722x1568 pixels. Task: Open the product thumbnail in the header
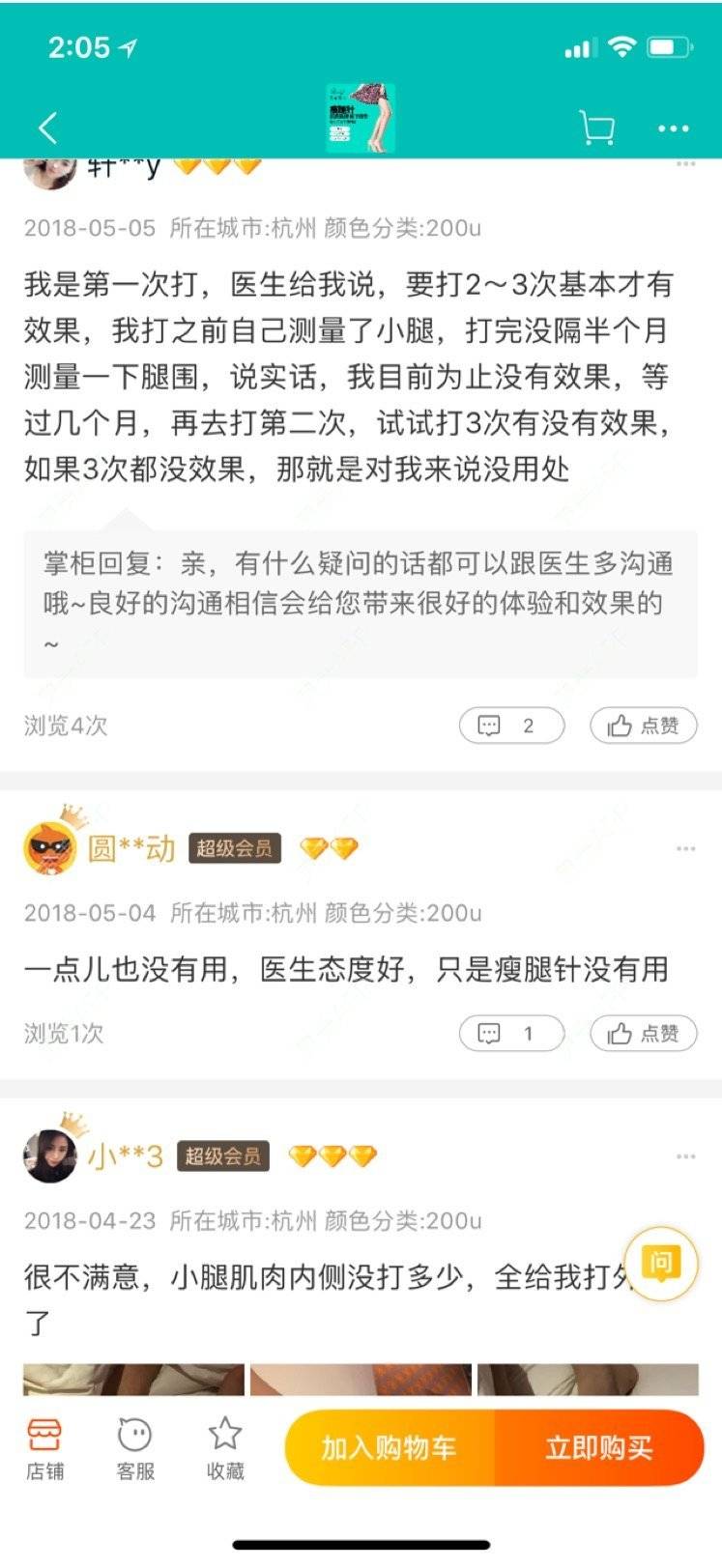point(361,118)
